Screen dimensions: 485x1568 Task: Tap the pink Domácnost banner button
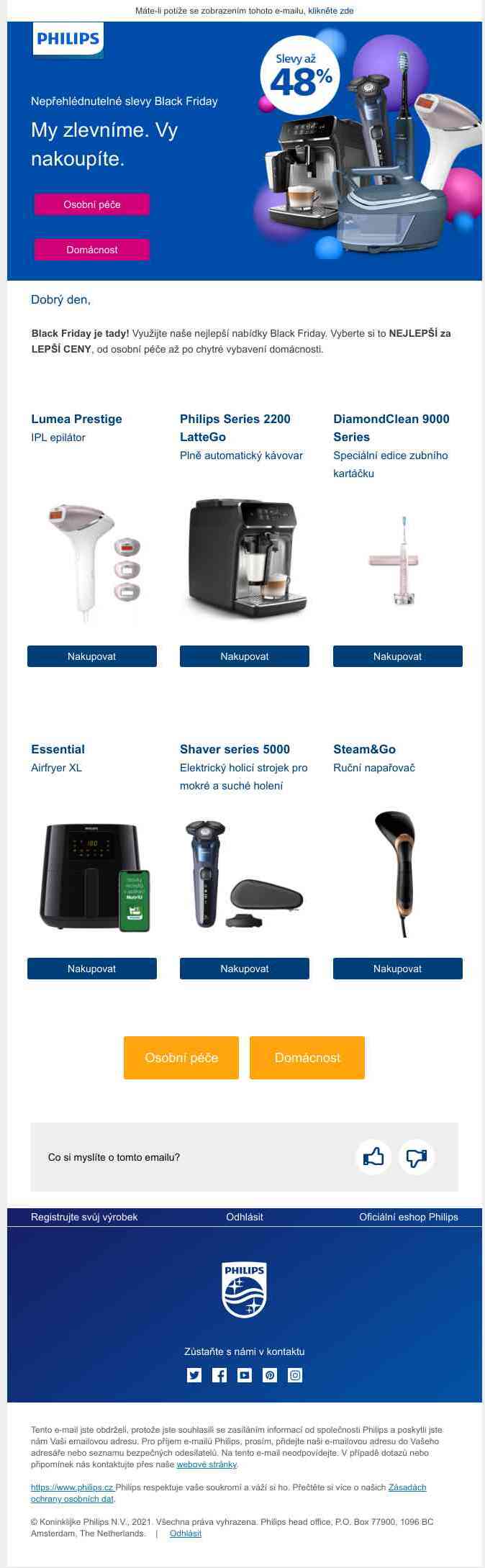point(92,250)
